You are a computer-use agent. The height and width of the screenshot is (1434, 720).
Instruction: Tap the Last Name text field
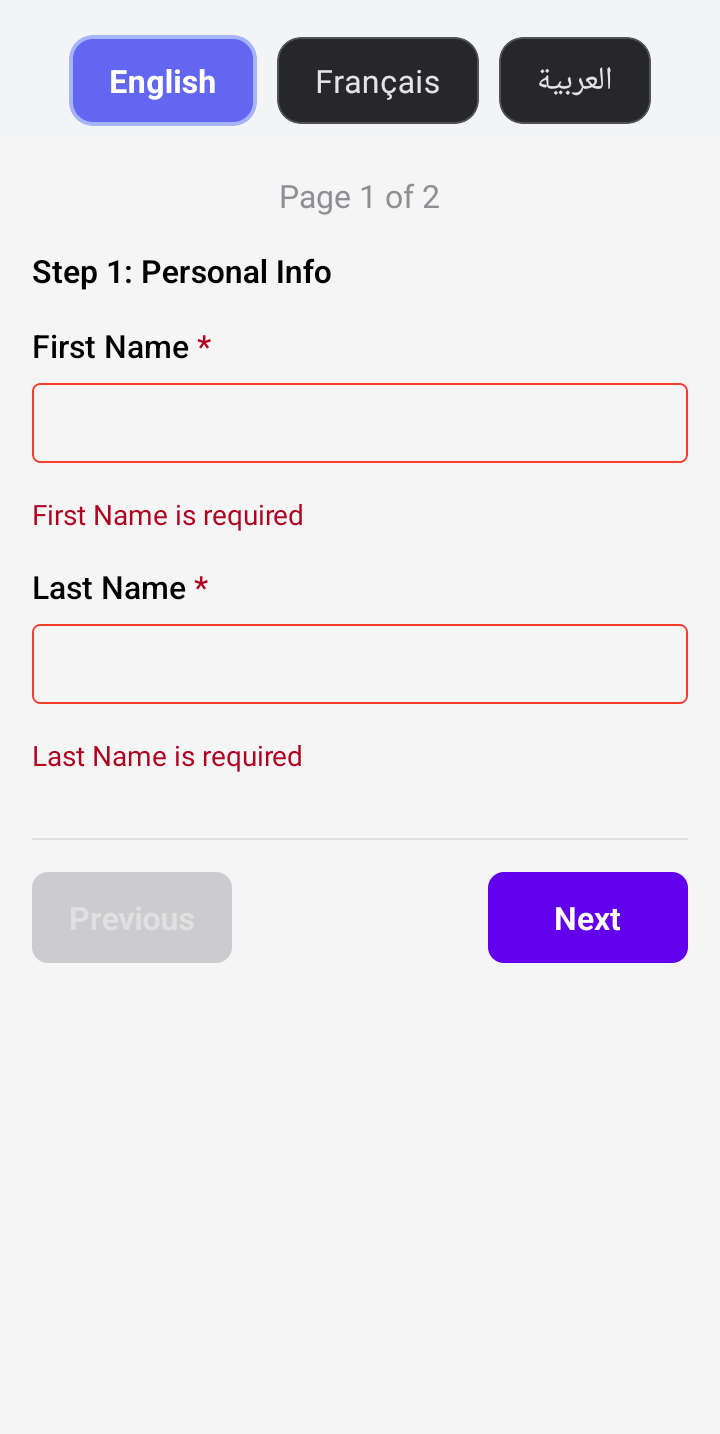click(x=360, y=664)
